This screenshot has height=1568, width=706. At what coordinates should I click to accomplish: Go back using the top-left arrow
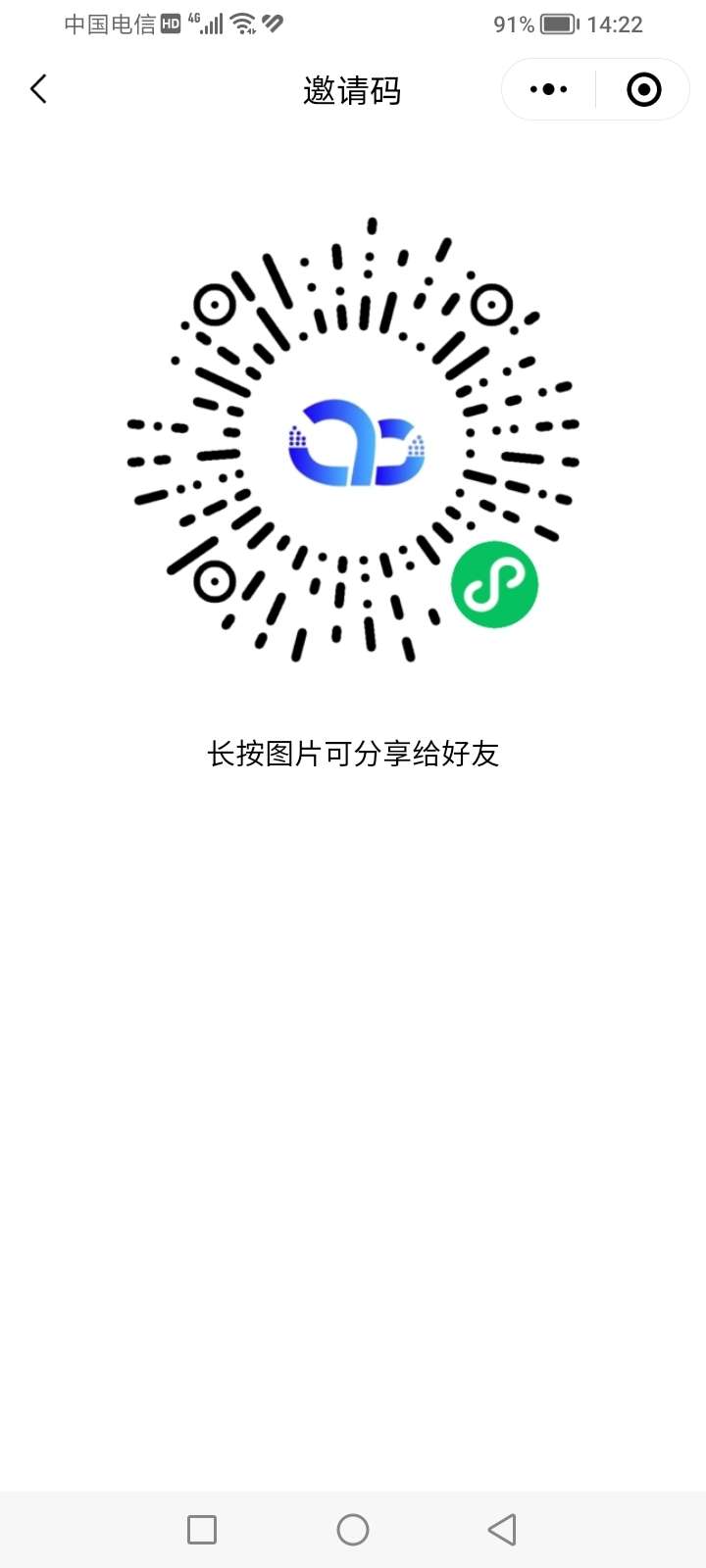38,89
